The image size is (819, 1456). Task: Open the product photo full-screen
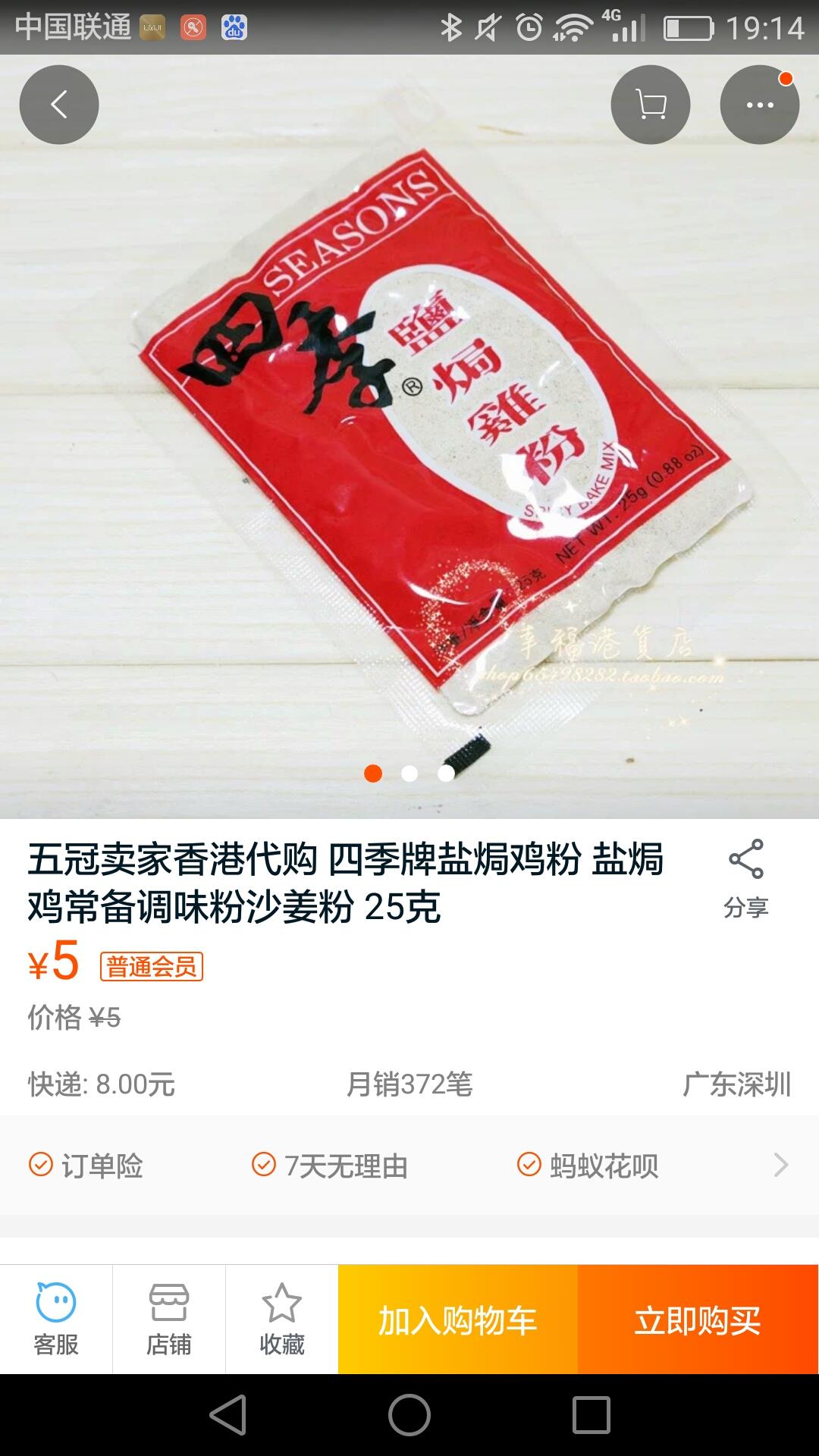(x=409, y=437)
